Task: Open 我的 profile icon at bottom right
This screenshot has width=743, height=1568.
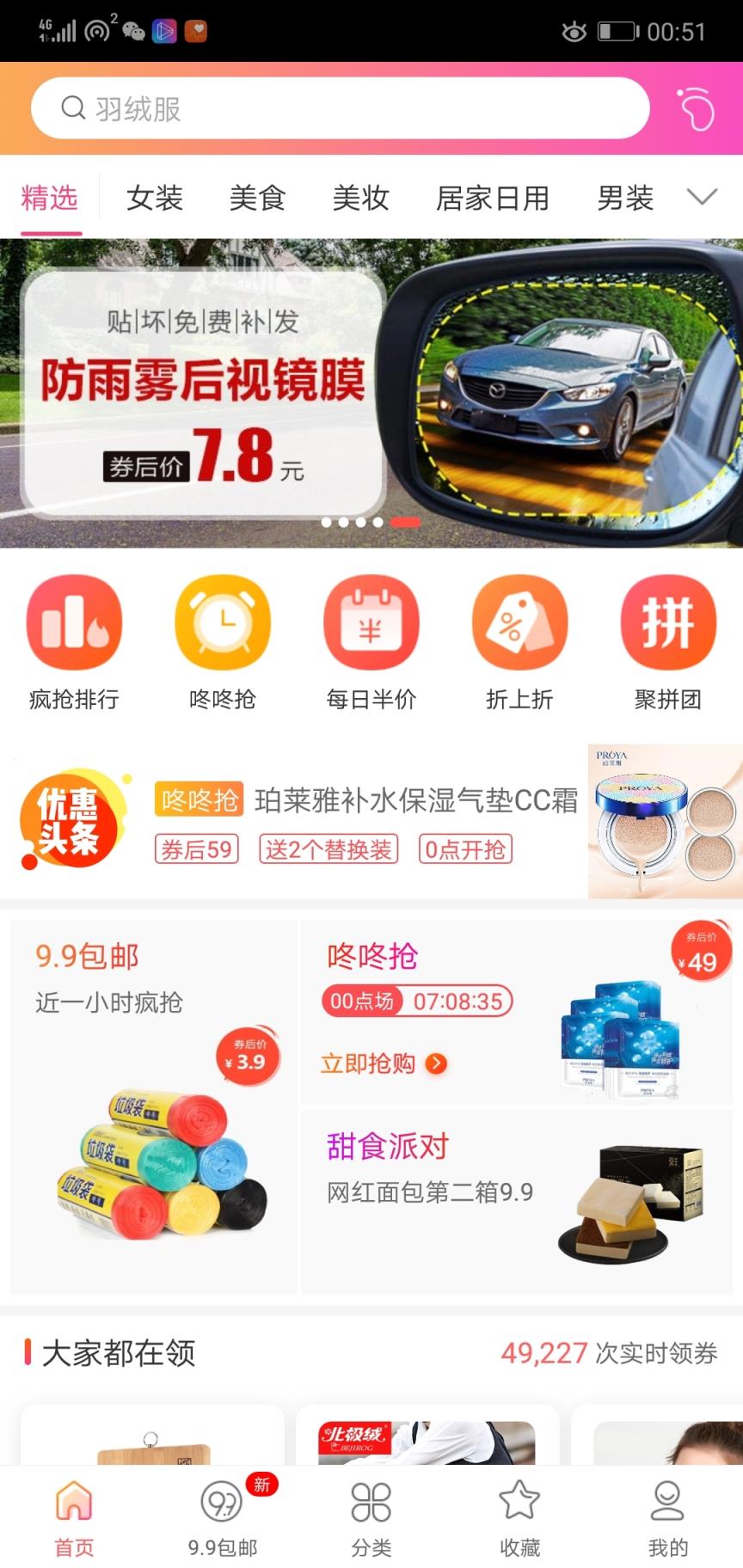Action: click(666, 1516)
